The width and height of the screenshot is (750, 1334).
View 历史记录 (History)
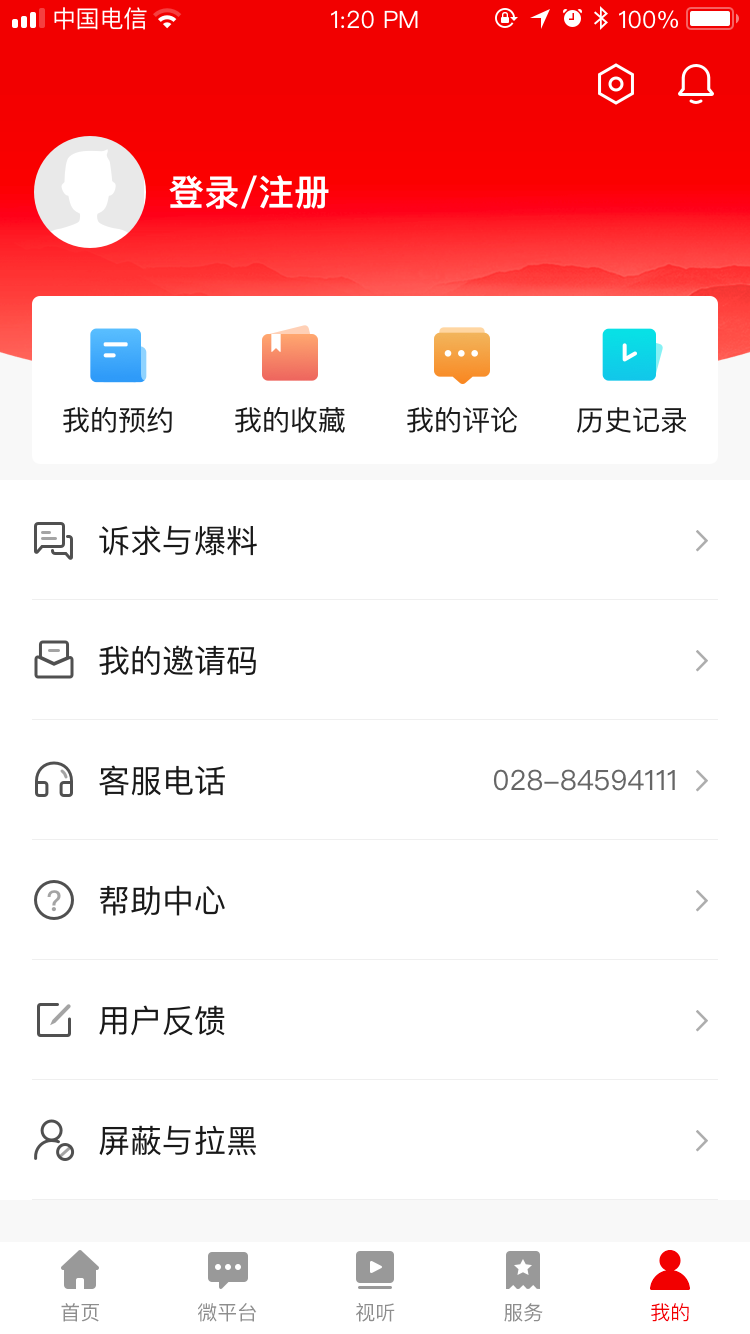click(631, 380)
